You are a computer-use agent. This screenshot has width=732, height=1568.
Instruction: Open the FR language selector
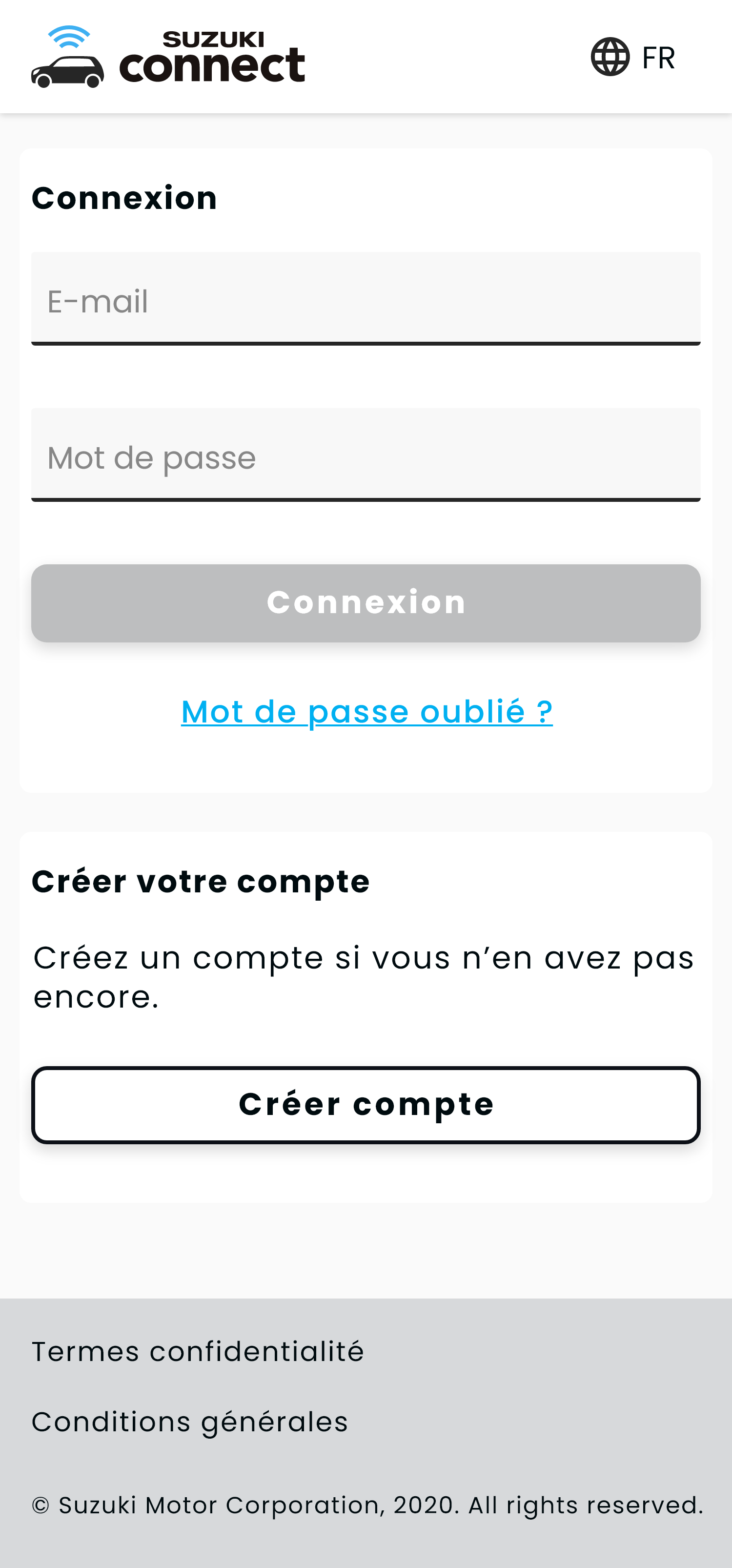pos(633,57)
